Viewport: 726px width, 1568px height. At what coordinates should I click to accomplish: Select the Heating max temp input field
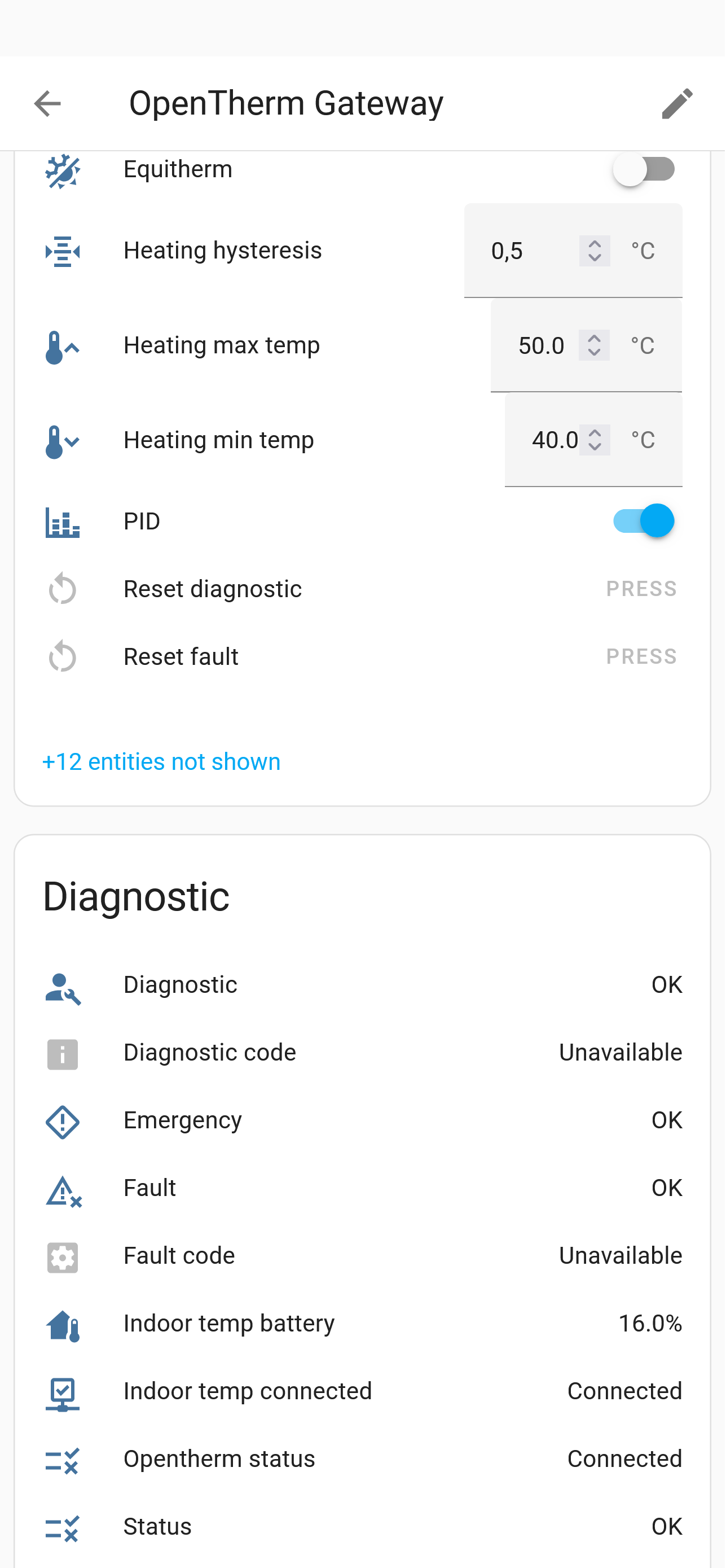point(542,344)
